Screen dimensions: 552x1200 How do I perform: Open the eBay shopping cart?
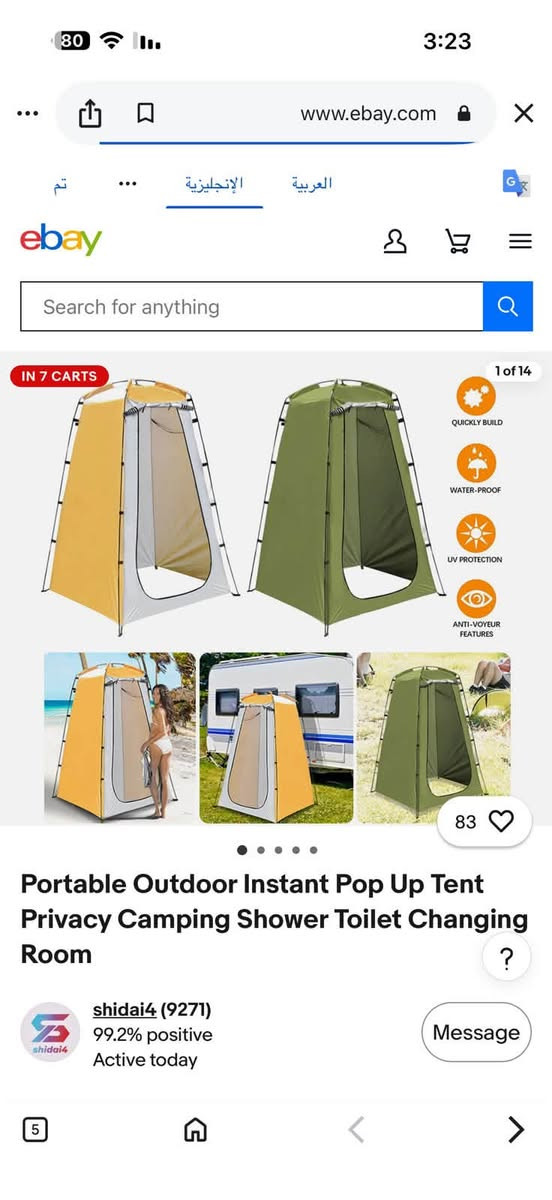click(458, 241)
